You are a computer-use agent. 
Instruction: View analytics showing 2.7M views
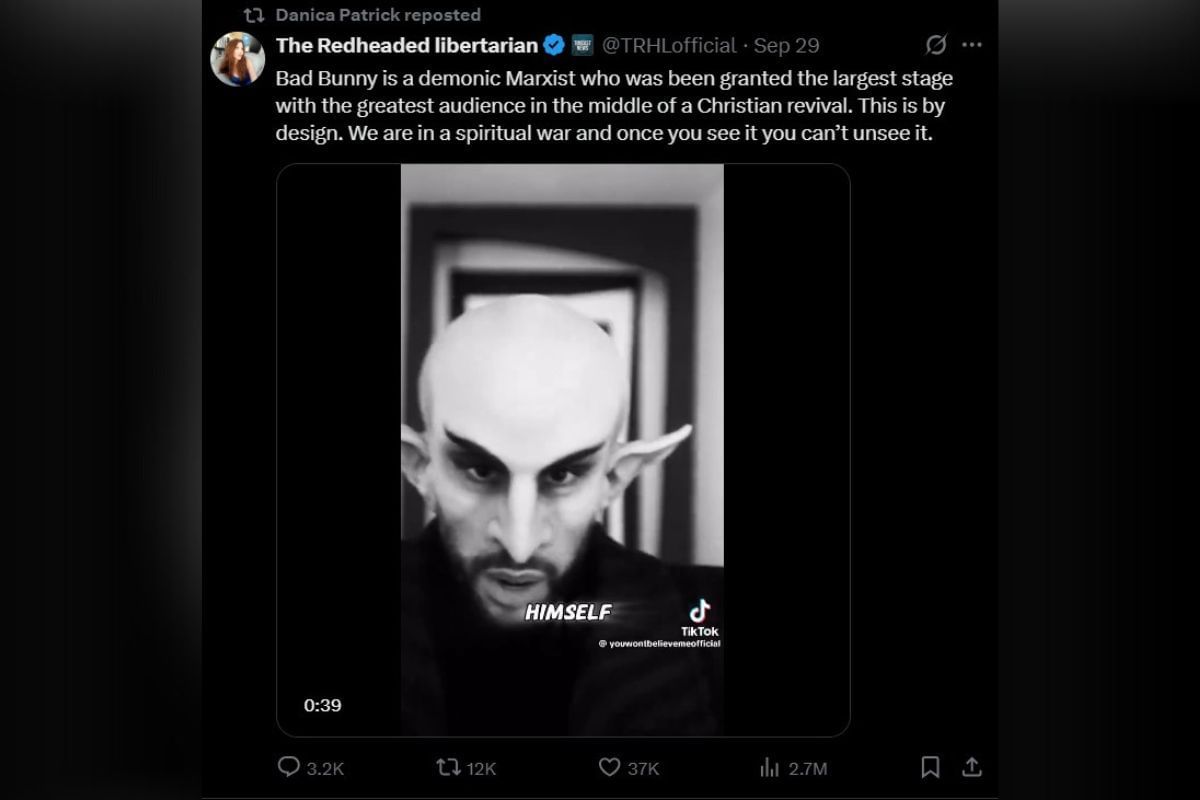click(x=770, y=767)
